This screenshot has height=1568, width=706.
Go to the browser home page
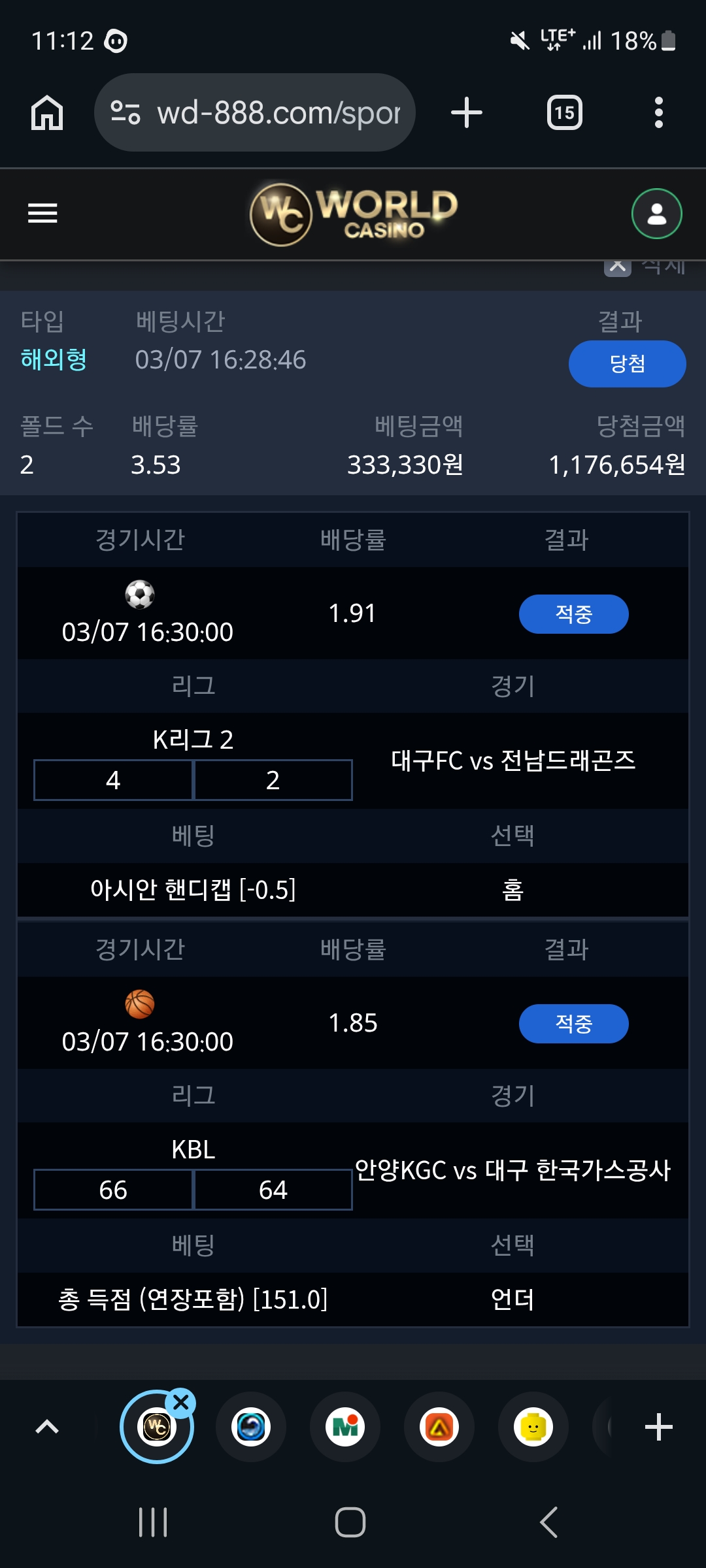[x=47, y=113]
